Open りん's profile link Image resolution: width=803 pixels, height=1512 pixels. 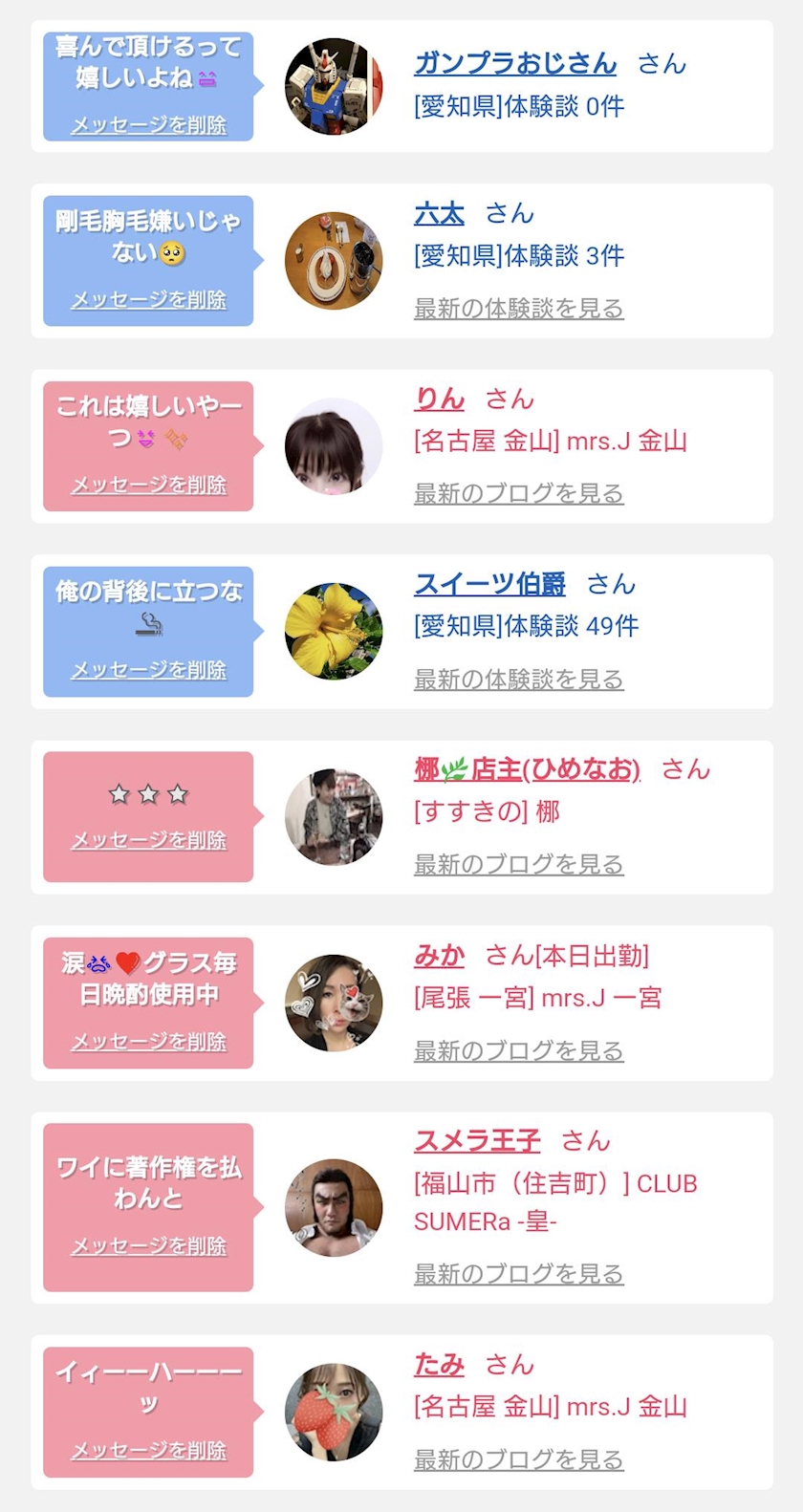pos(439,399)
